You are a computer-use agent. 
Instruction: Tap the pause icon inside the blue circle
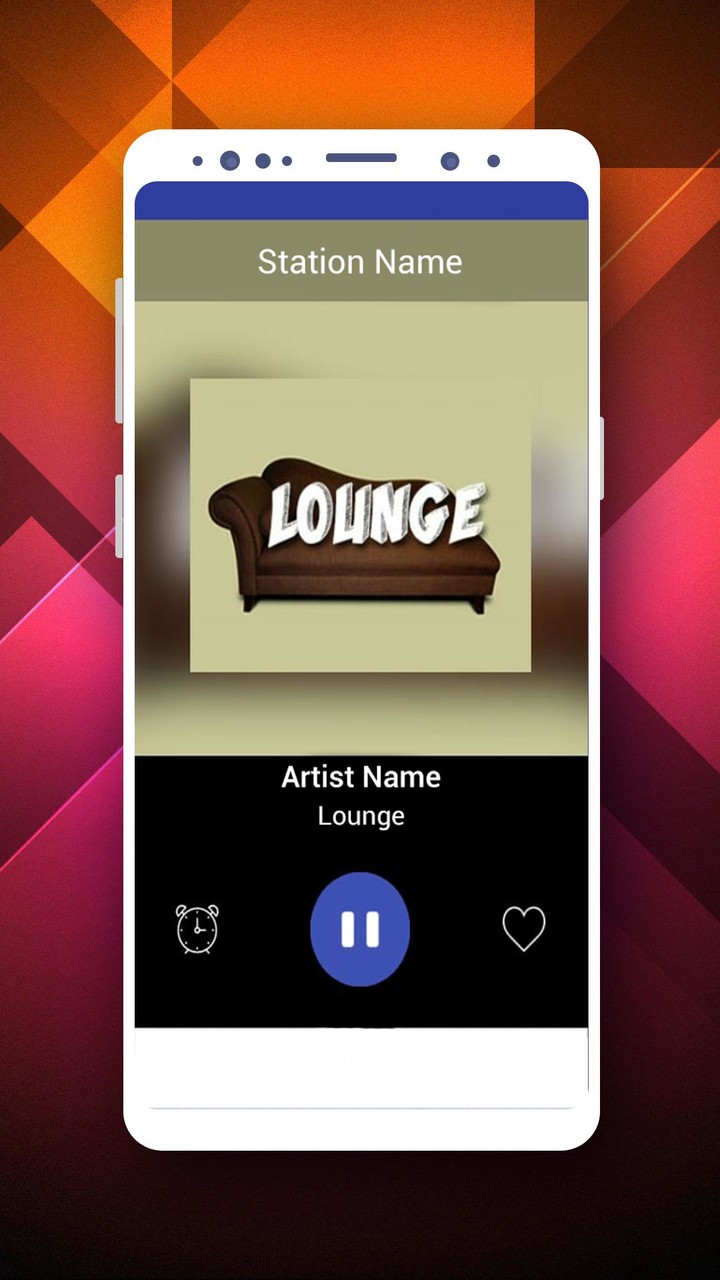point(360,928)
